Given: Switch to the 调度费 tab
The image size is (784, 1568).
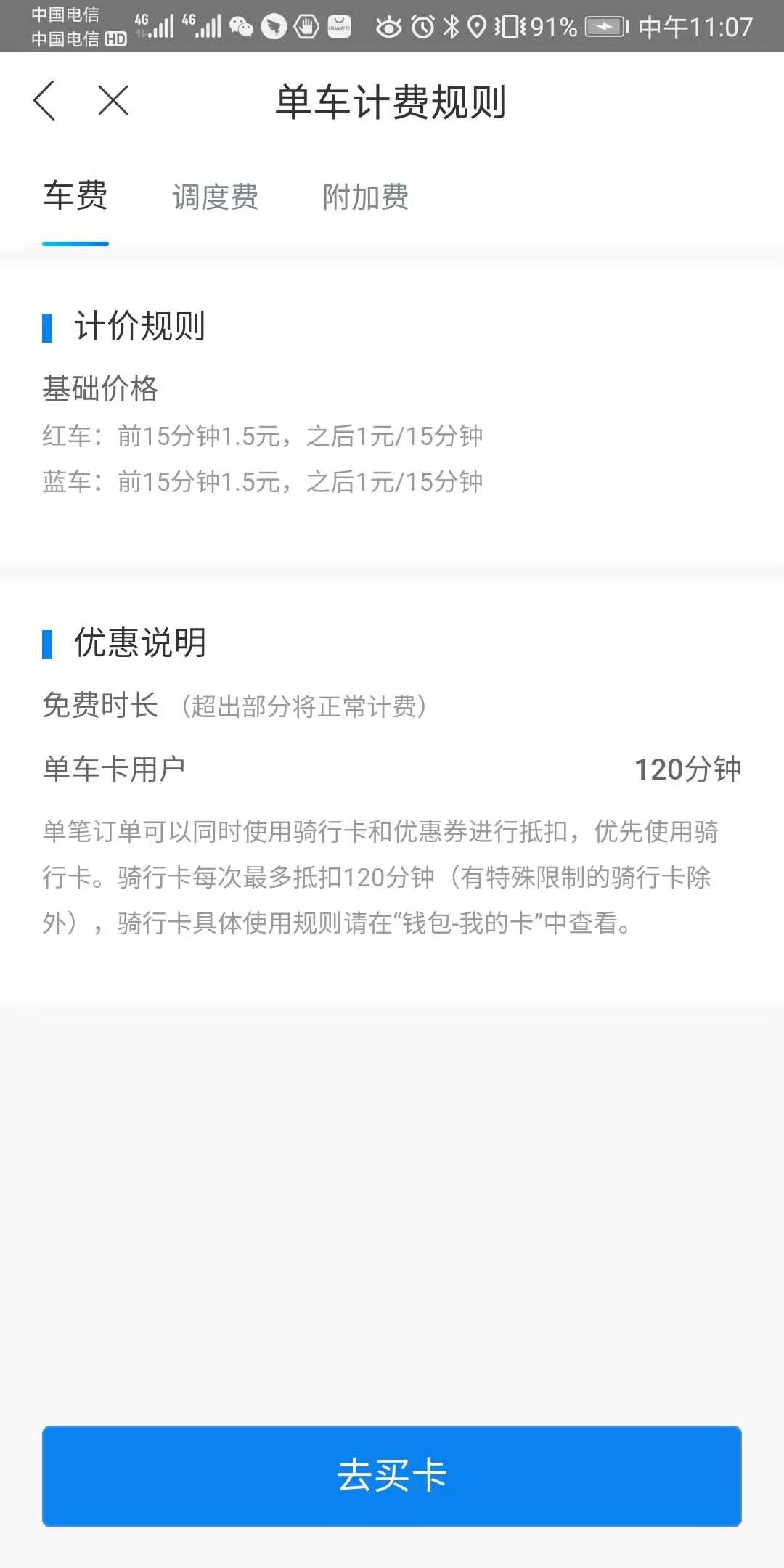Looking at the screenshot, I should point(215,197).
